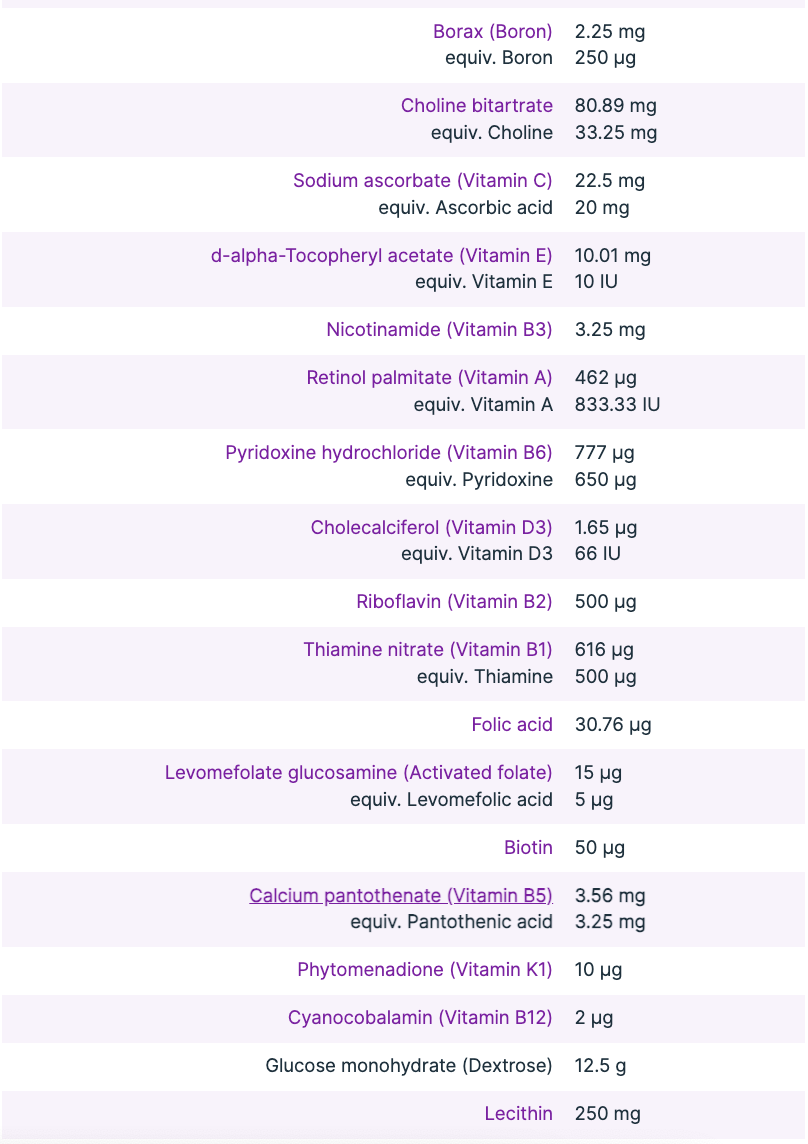The height and width of the screenshot is (1144, 808).
Task: Select Retinol palmitate (Vitamin A) link
Action: coord(429,378)
